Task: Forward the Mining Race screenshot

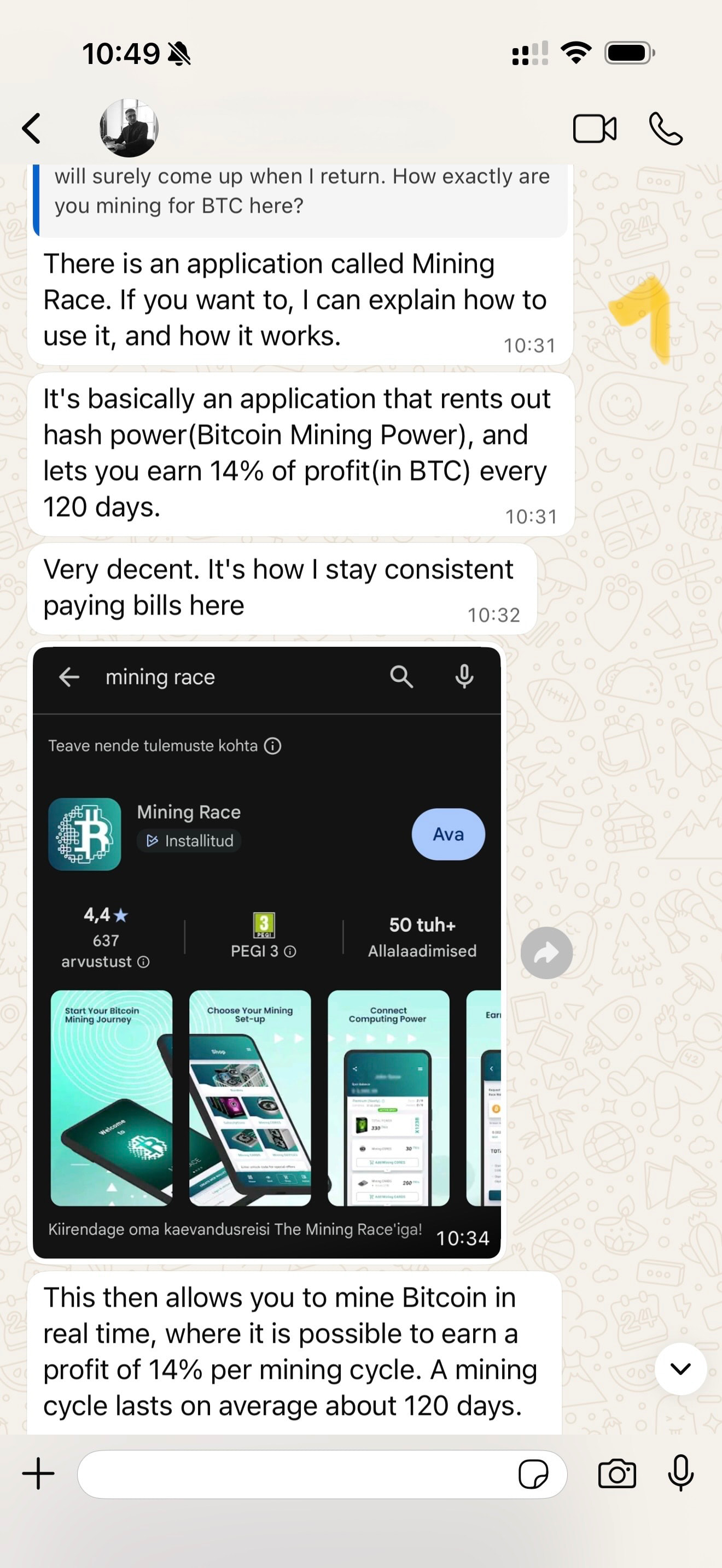Action: point(546,952)
